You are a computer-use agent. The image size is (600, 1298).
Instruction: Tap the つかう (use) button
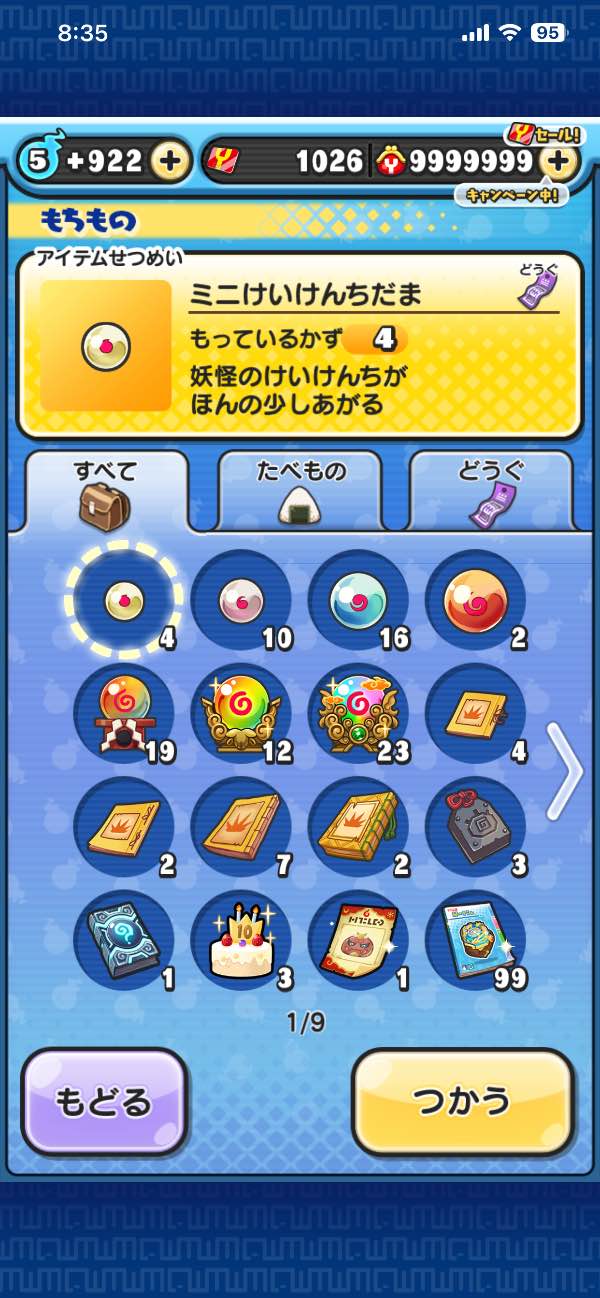pyautogui.click(x=463, y=1102)
